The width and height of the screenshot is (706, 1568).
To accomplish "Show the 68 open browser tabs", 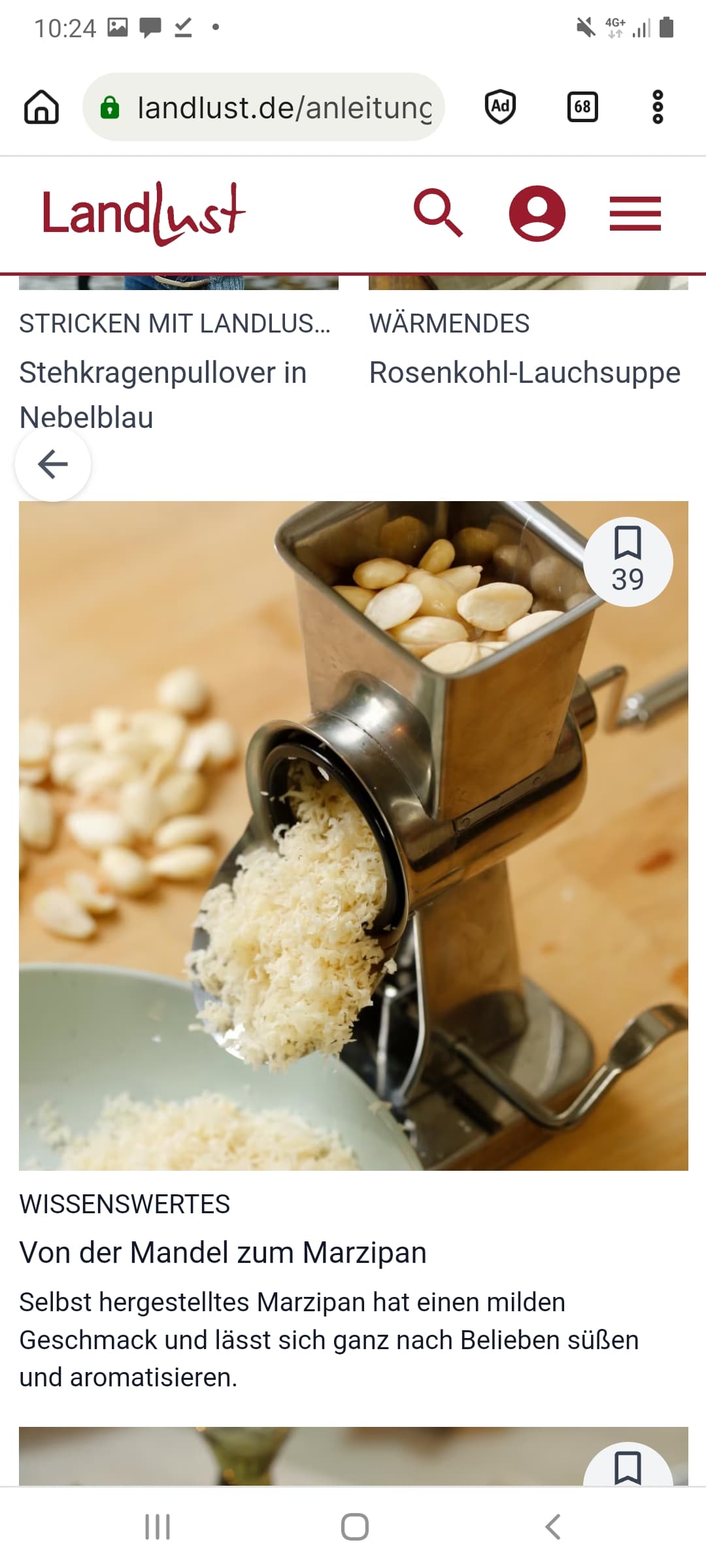I will (x=582, y=106).
